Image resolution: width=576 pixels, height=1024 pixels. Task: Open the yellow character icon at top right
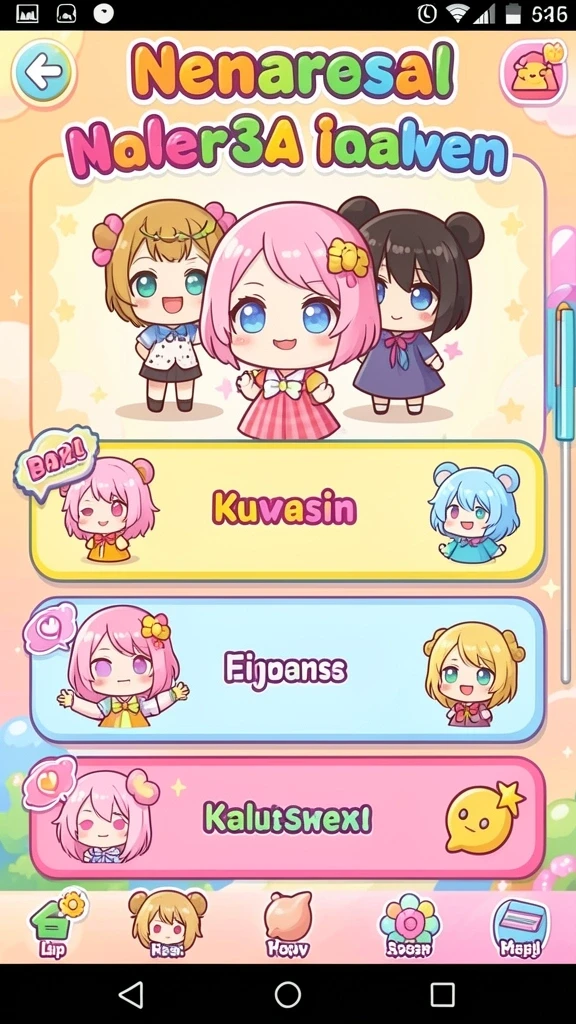click(x=533, y=72)
